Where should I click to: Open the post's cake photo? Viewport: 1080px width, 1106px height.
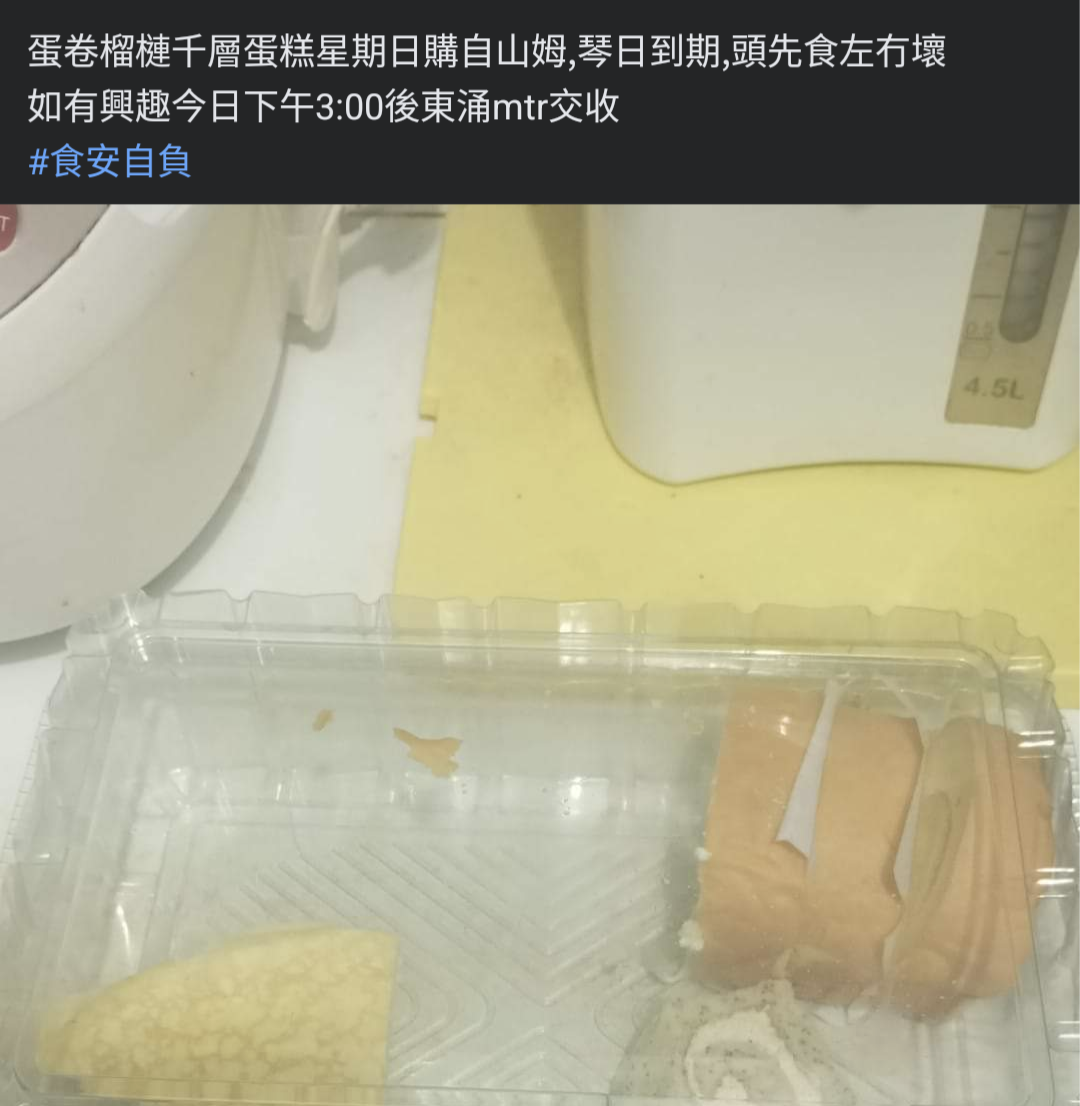[540, 655]
